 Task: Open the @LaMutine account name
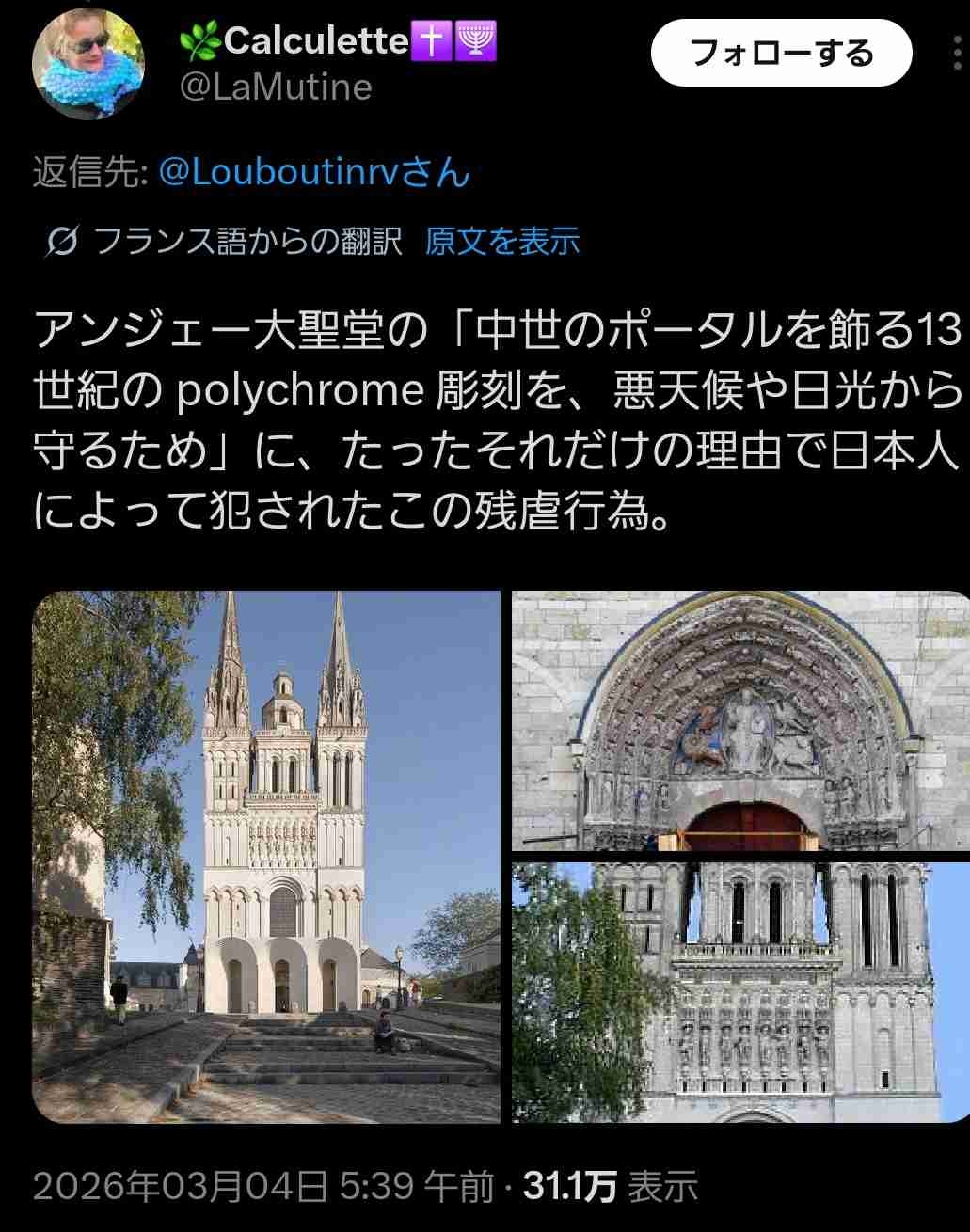[276, 87]
